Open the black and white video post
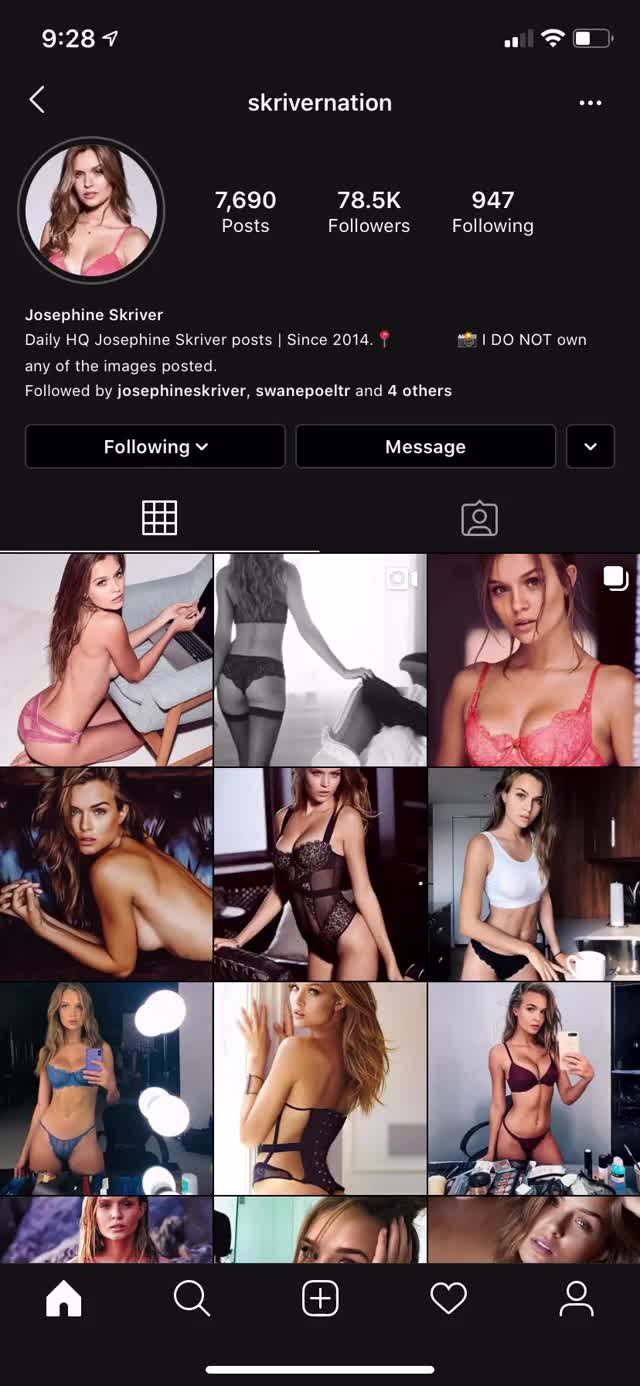The width and height of the screenshot is (640, 1386). (x=320, y=660)
